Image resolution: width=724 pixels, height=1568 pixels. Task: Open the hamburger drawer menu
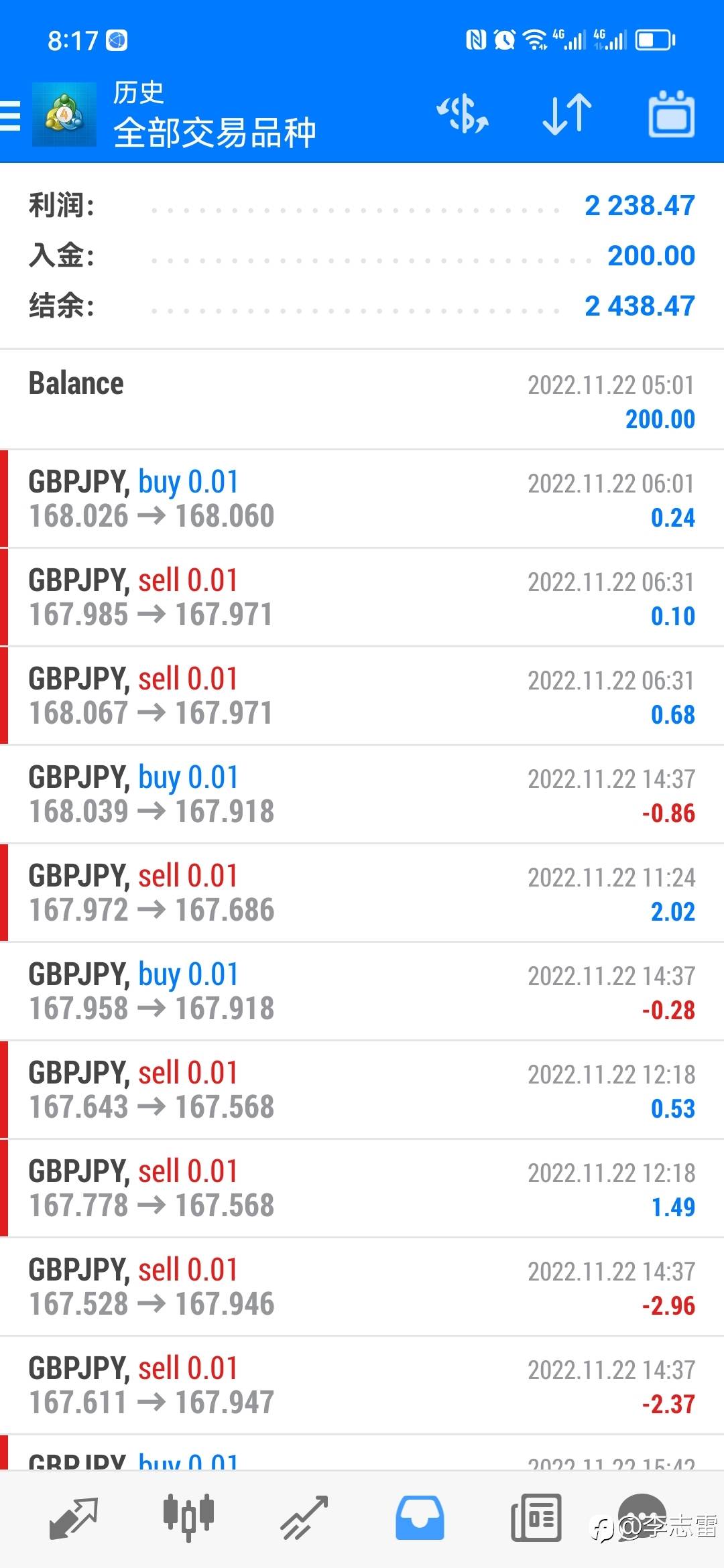click(x=10, y=115)
